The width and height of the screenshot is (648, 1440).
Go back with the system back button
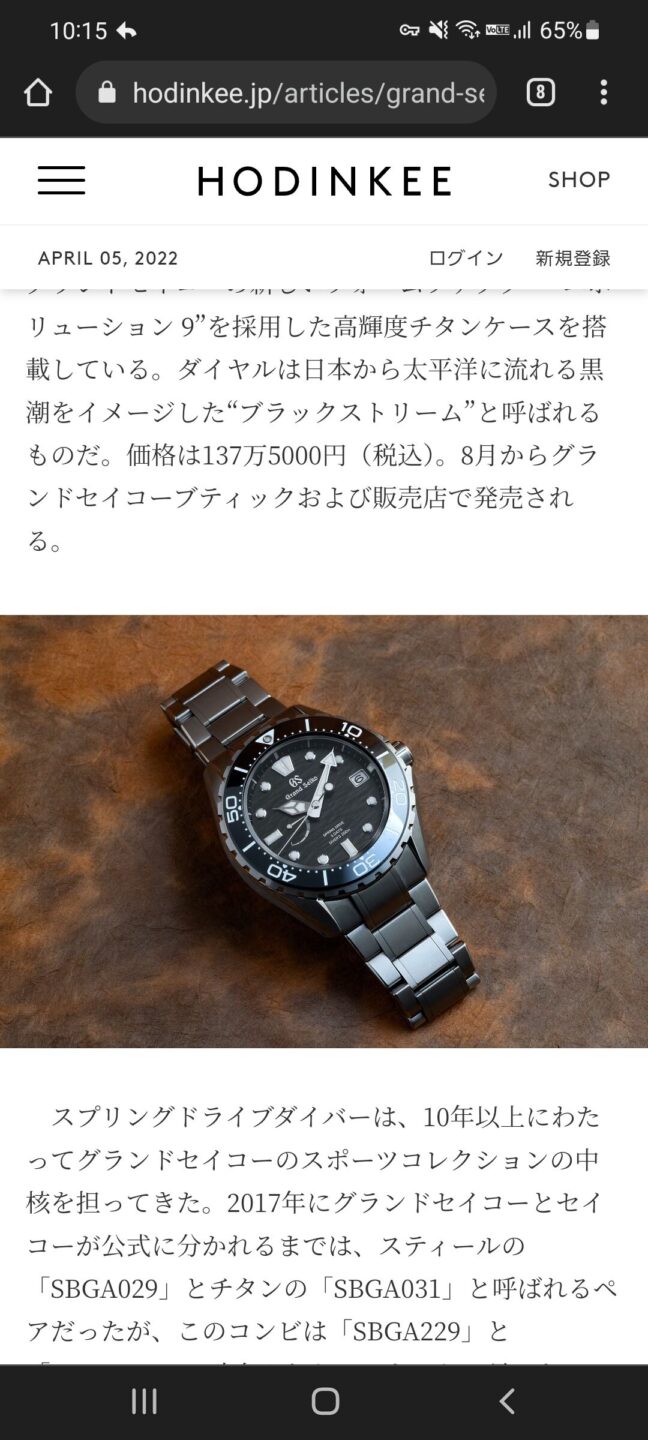coord(506,1401)
